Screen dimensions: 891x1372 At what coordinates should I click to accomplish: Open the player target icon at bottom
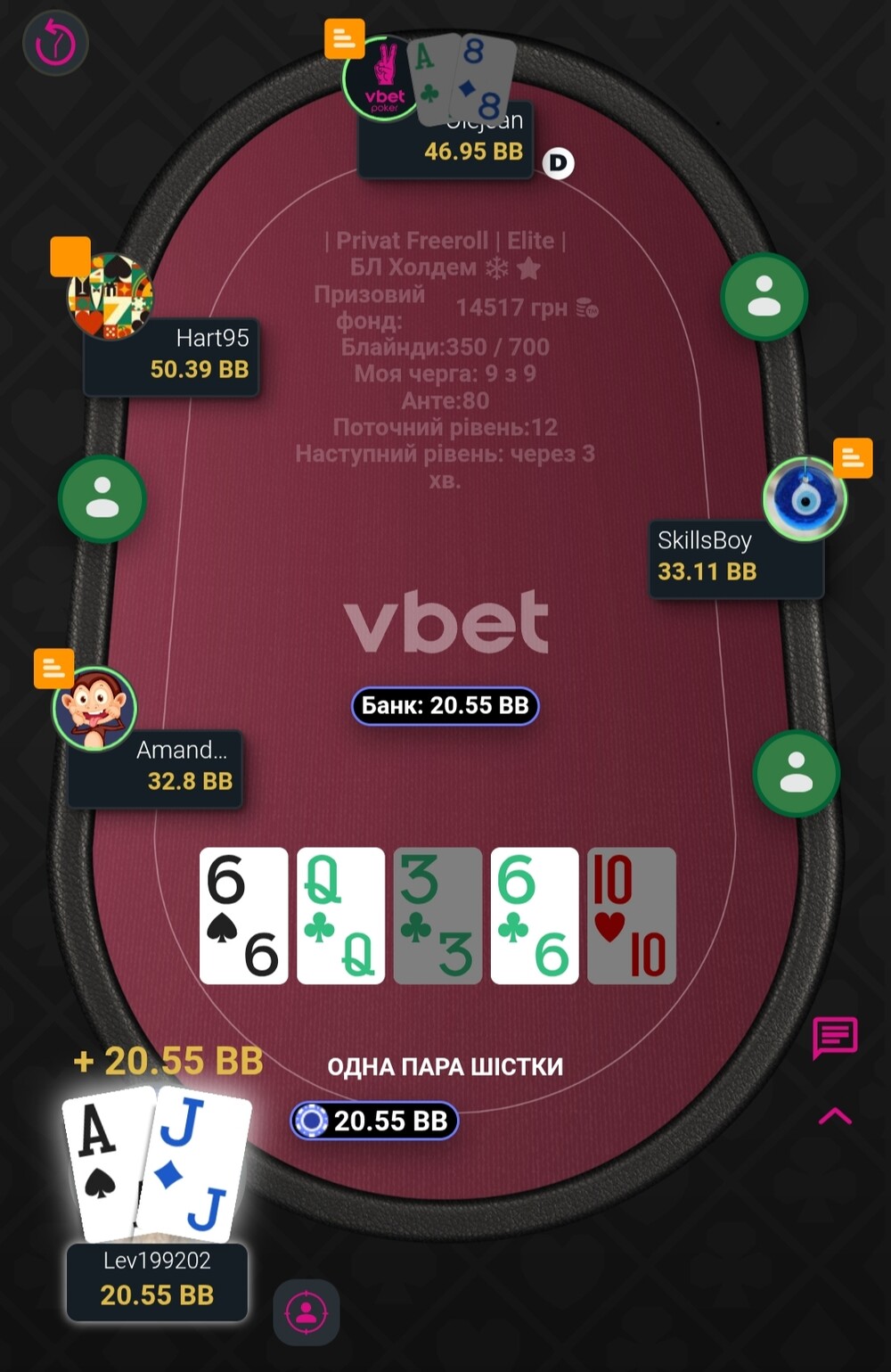click(x=306, y=1312)
